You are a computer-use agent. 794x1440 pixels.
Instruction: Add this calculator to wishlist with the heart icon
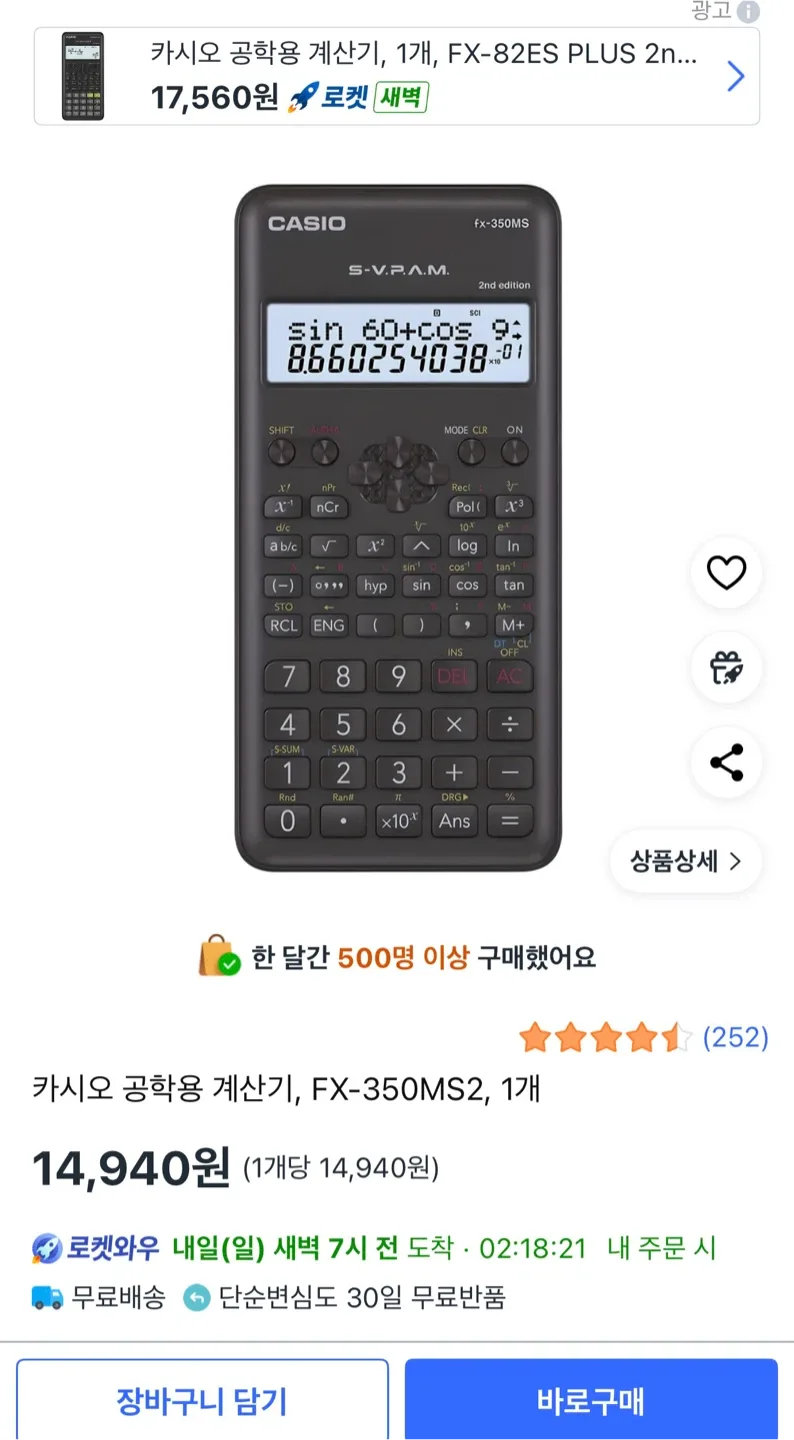pyautogui.click(x=726, y=573)
